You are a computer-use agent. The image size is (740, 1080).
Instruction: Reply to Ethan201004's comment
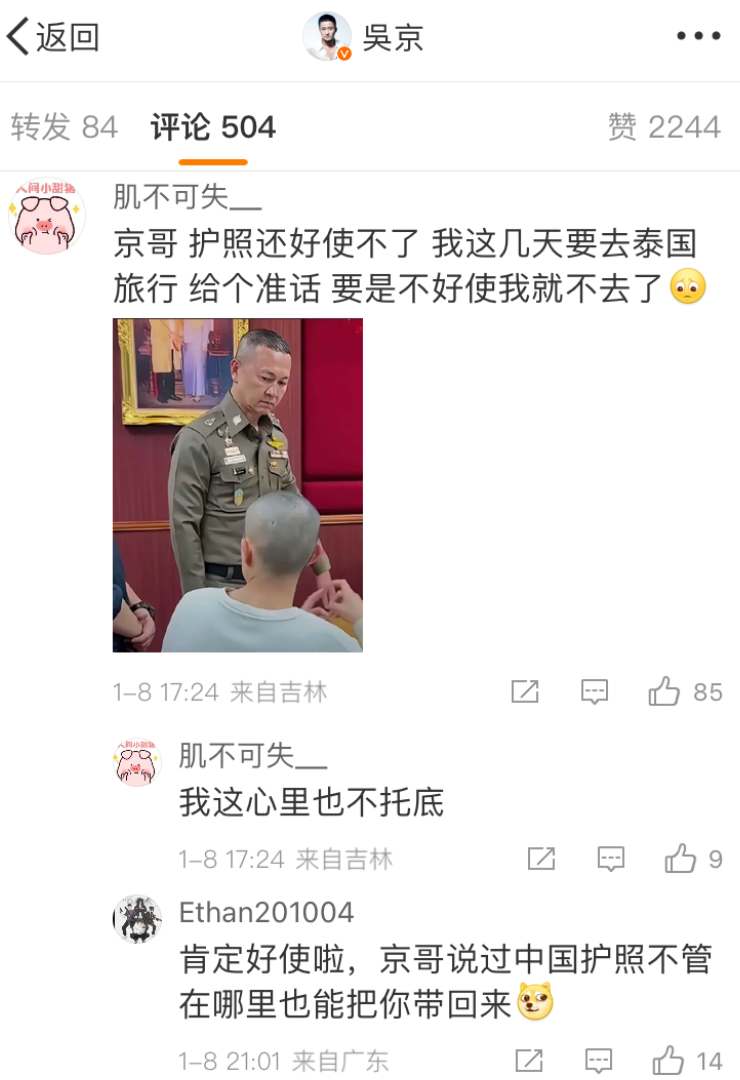pos(598,1060)
